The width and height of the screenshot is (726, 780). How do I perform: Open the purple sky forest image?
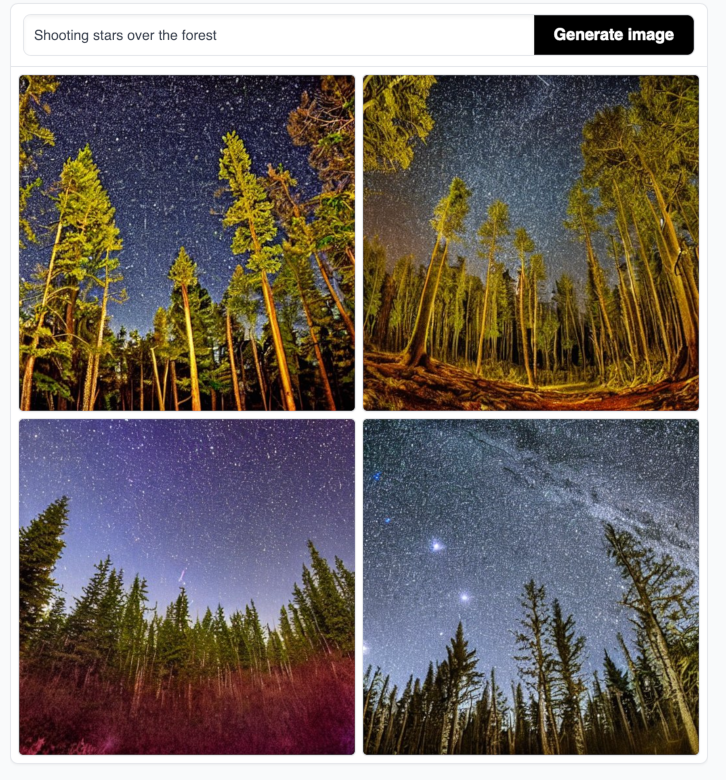[x=187, y=586]
